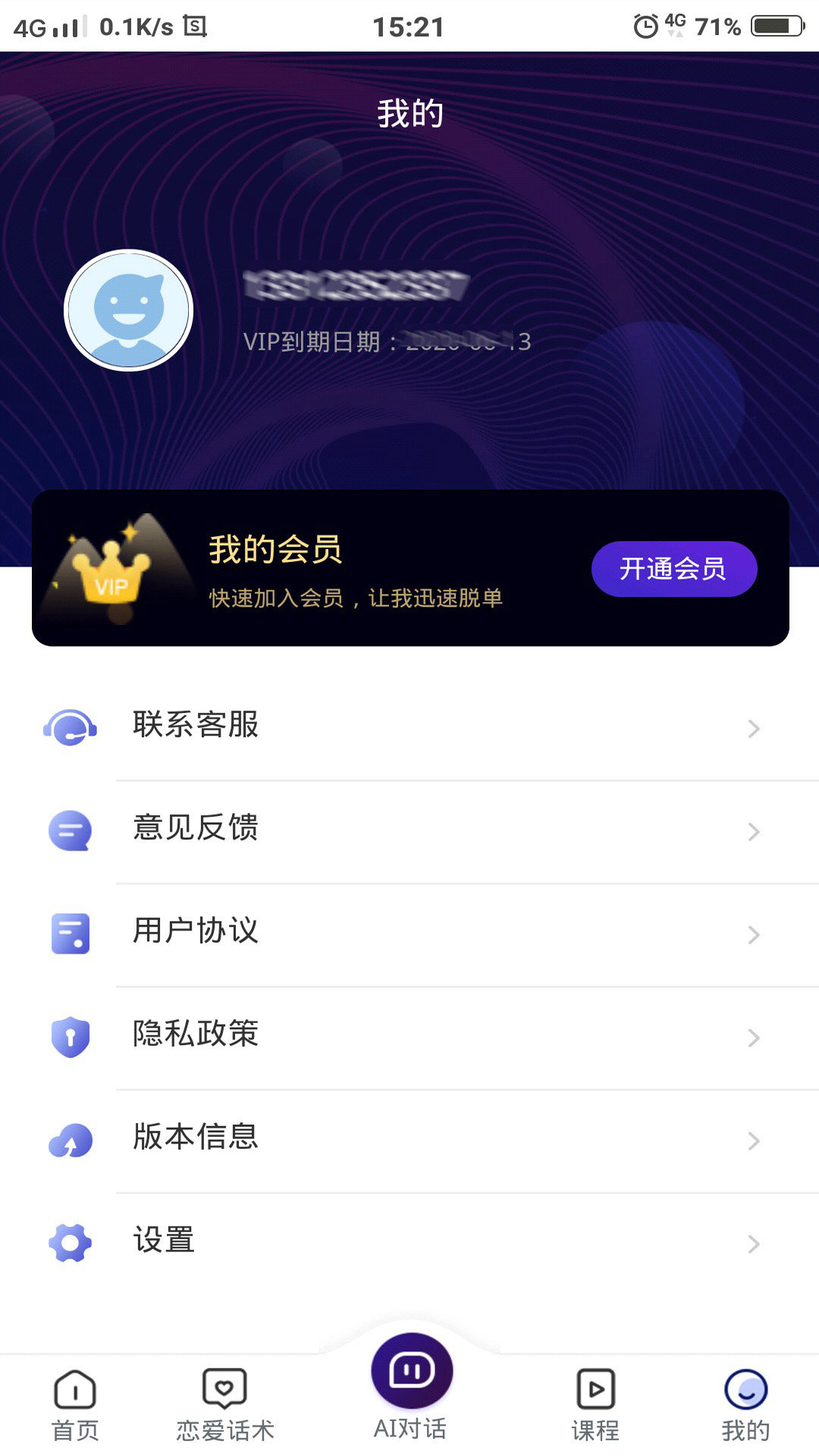Click the 版本信息 upload arrow icon
The width and height of the screenshot is (819, 1456).
71,1141
